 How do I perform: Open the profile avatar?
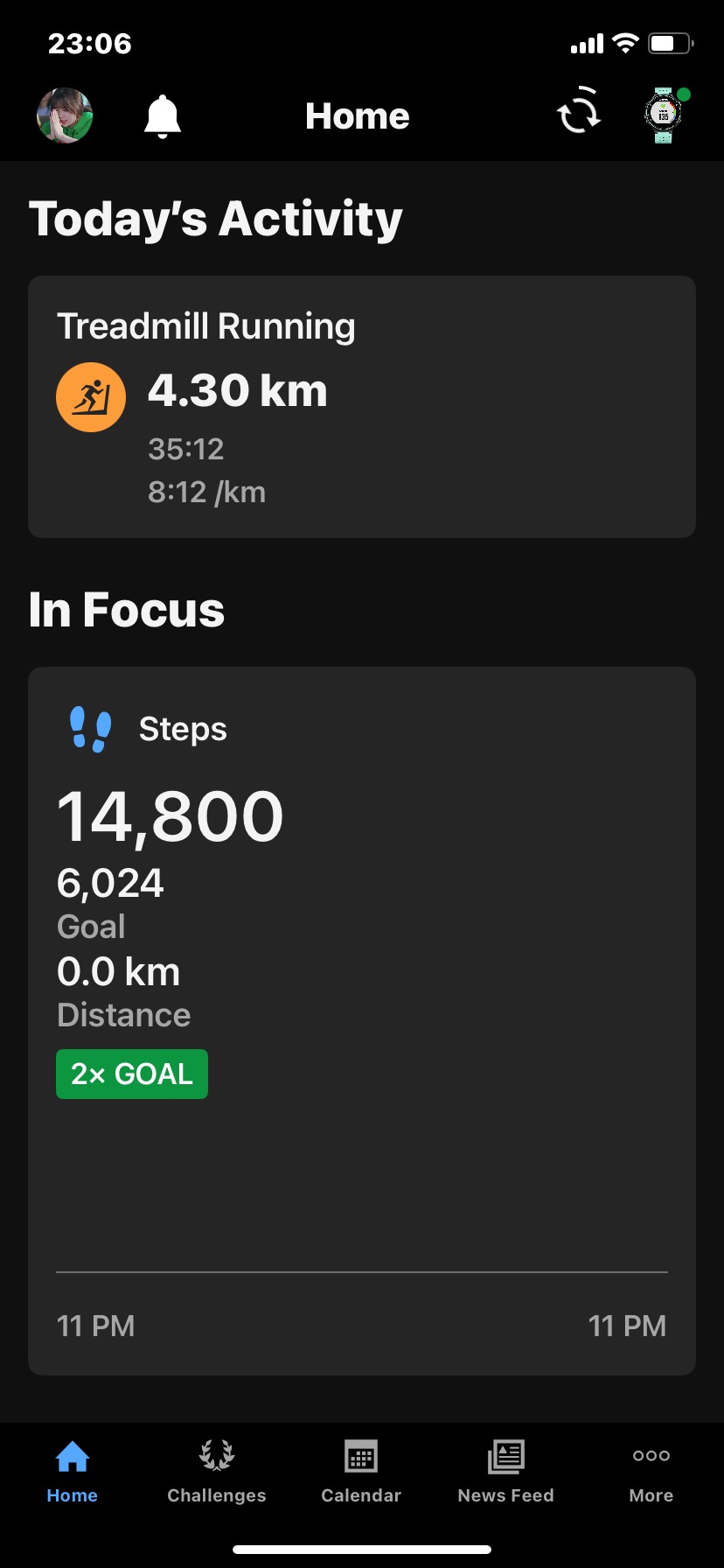[65, 115]
